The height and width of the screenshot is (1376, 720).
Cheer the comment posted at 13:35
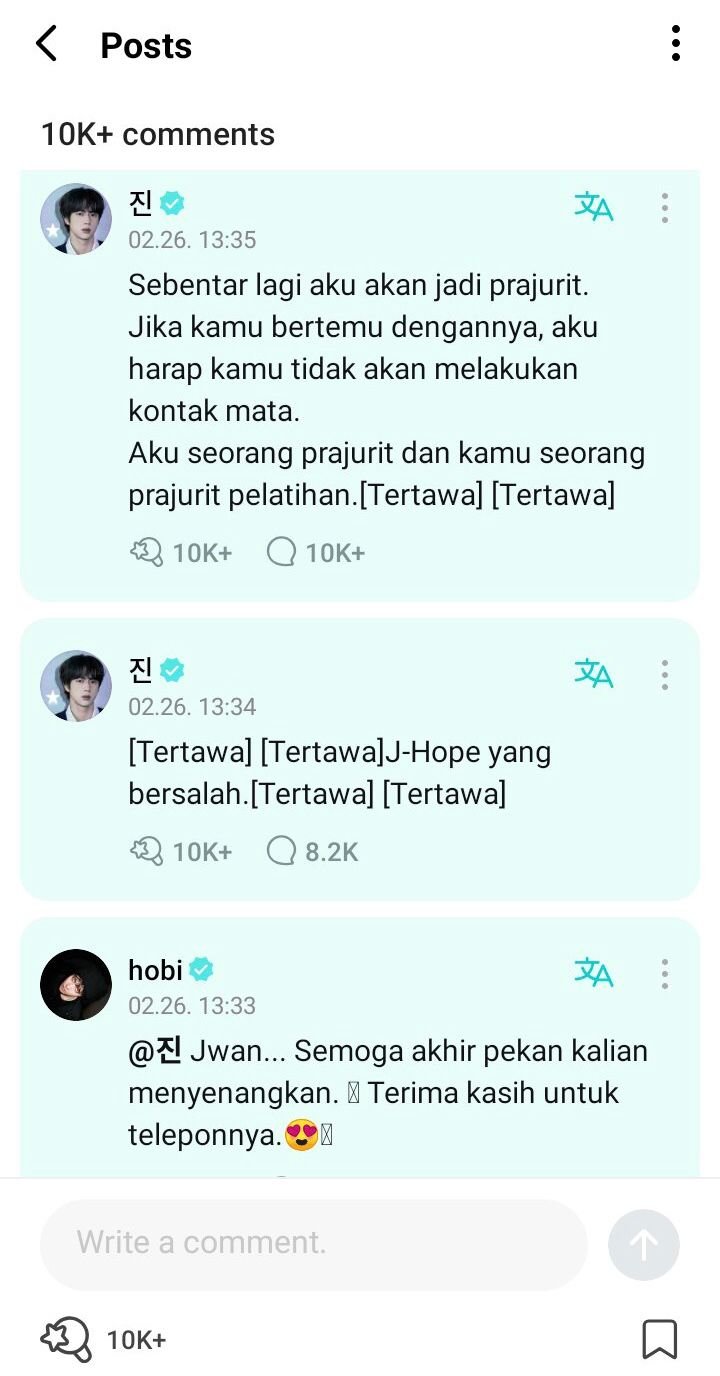181,552
